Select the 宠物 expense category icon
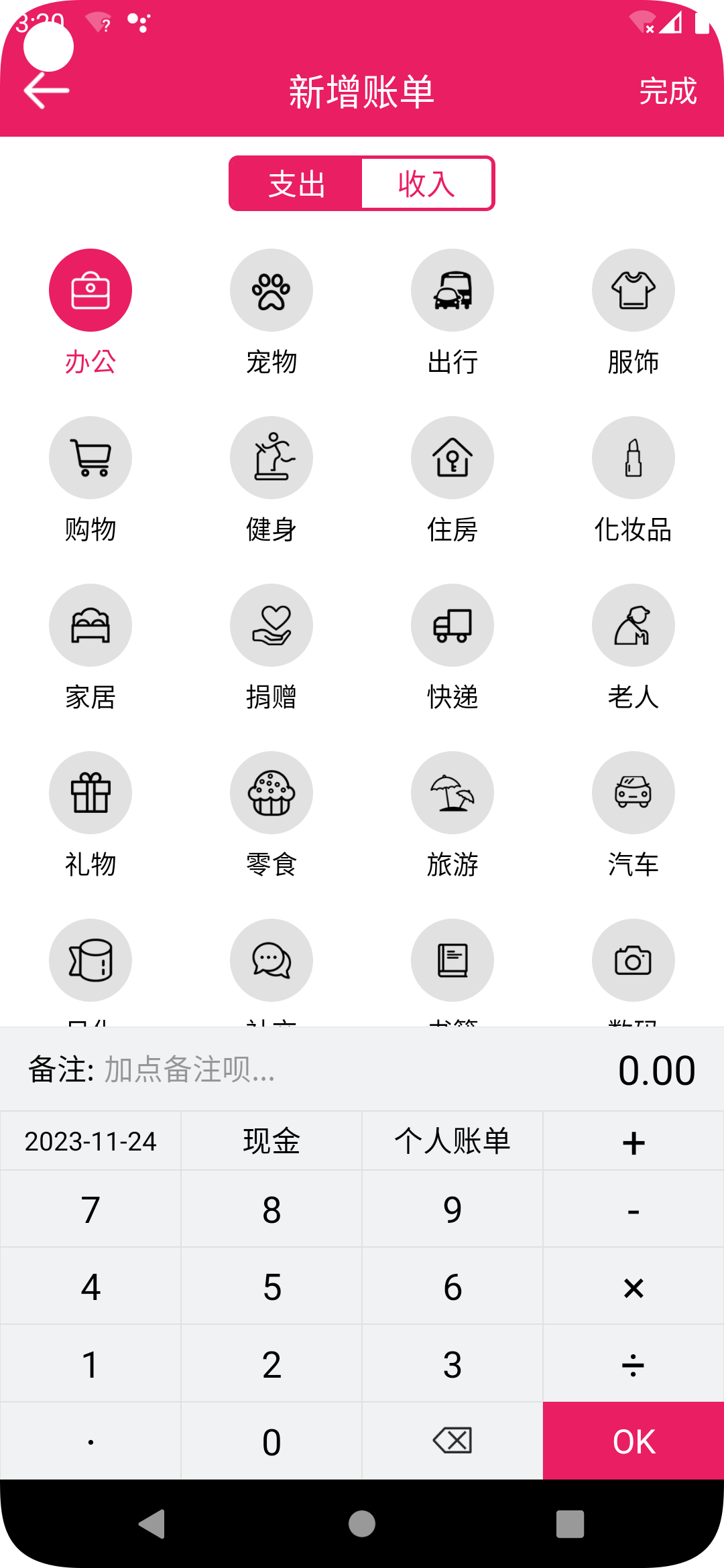724x1568 pixels. (x=271, y=289)
